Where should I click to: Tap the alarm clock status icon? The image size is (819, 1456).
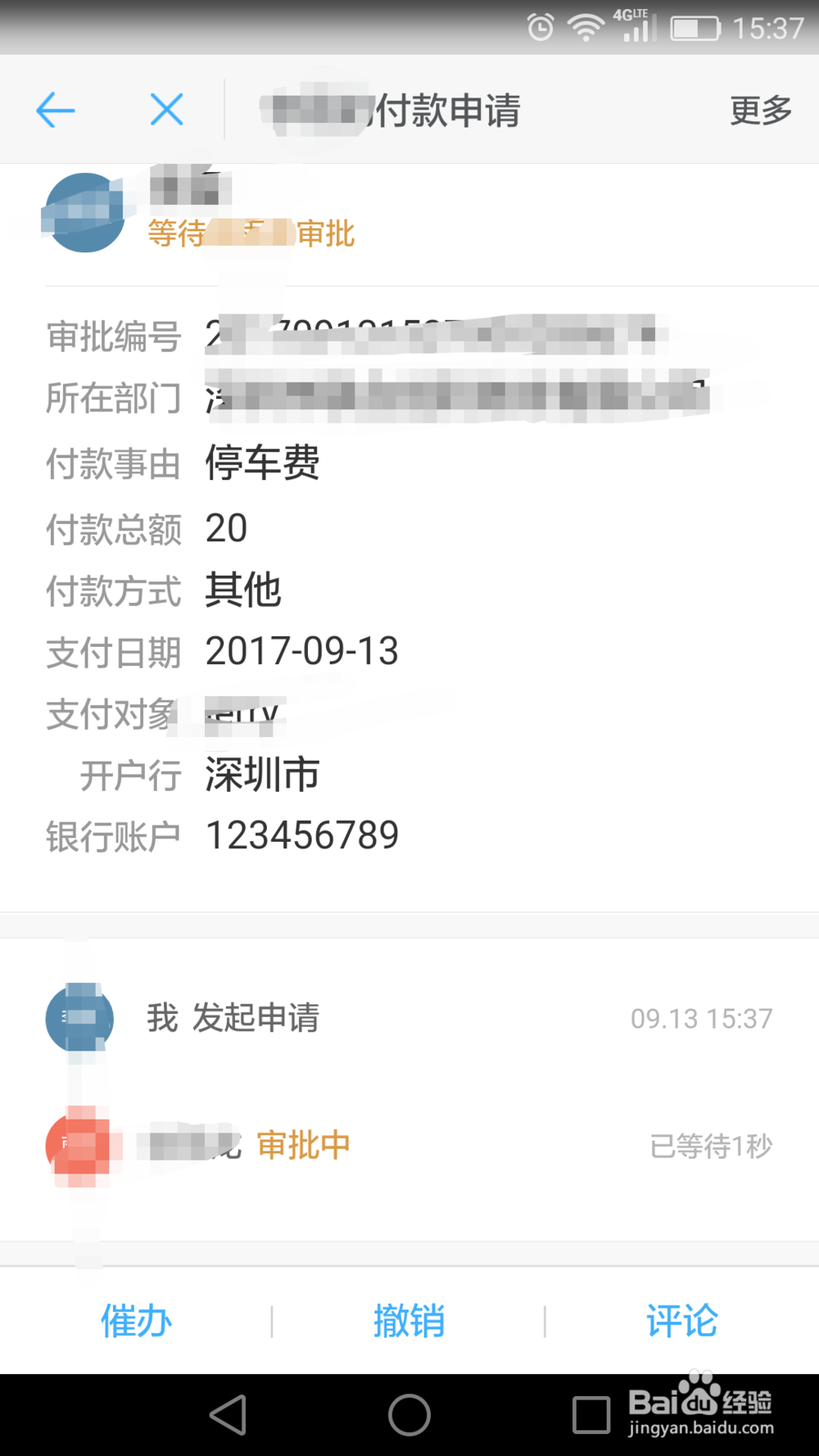point(540,27)
